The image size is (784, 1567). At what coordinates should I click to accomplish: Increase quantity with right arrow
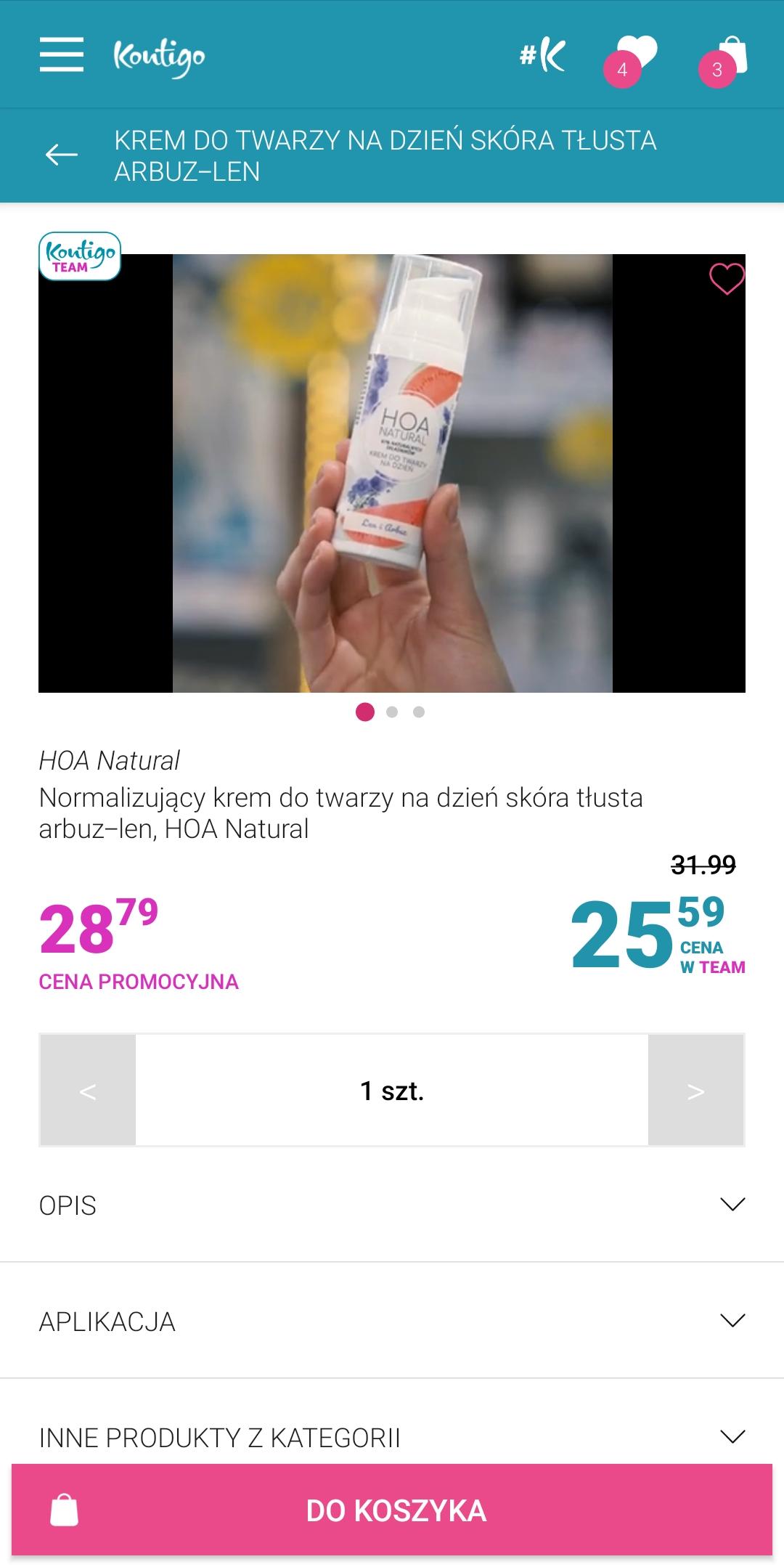click(695, 1091)
